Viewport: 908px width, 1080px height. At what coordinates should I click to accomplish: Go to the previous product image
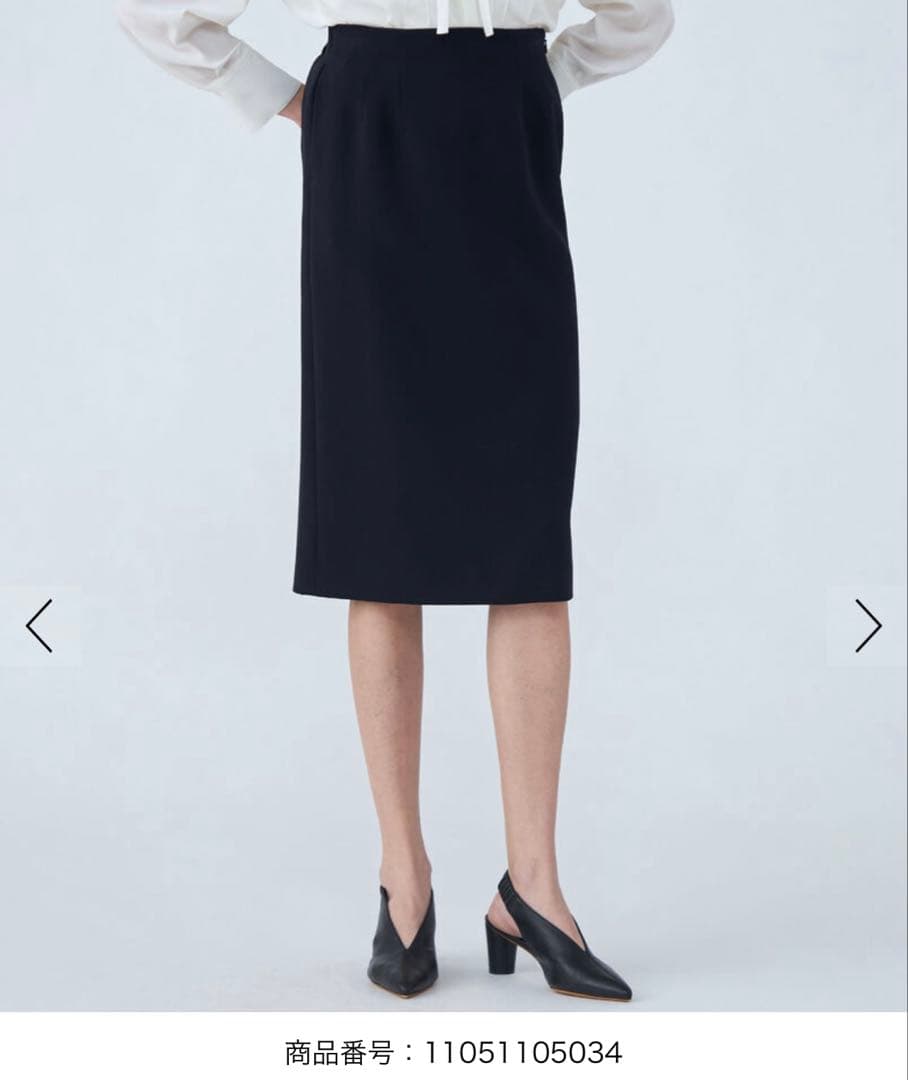point(39,626)
